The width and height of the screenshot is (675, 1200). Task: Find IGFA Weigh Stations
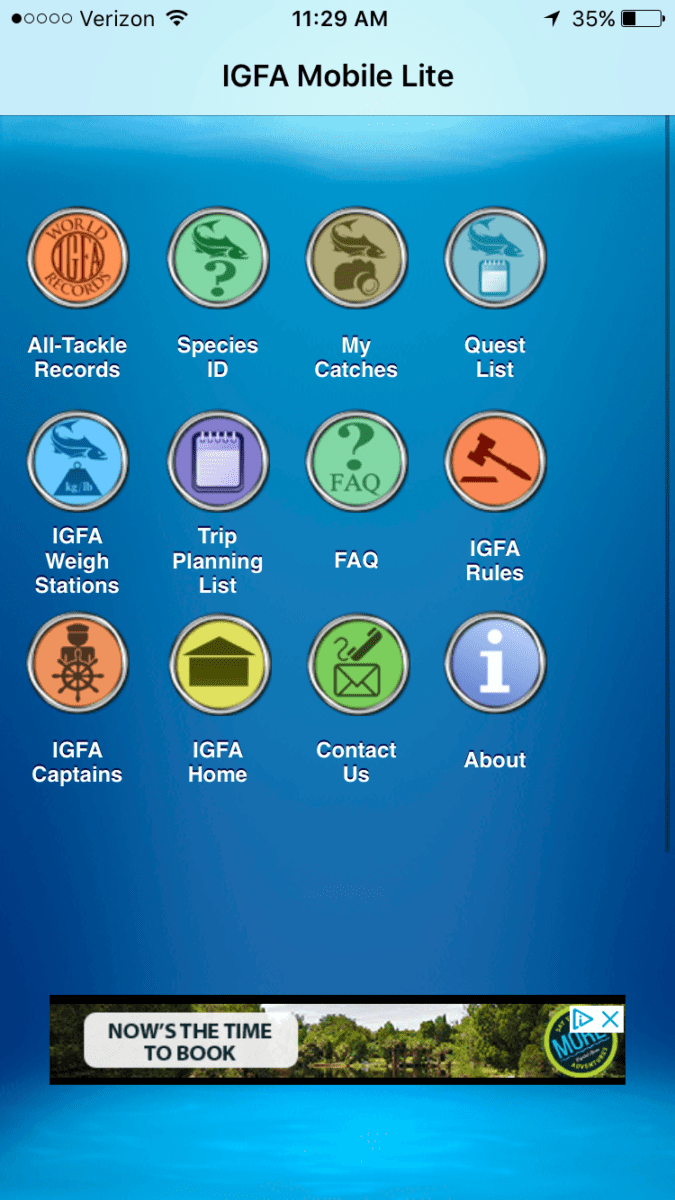[x=77, y=461]
